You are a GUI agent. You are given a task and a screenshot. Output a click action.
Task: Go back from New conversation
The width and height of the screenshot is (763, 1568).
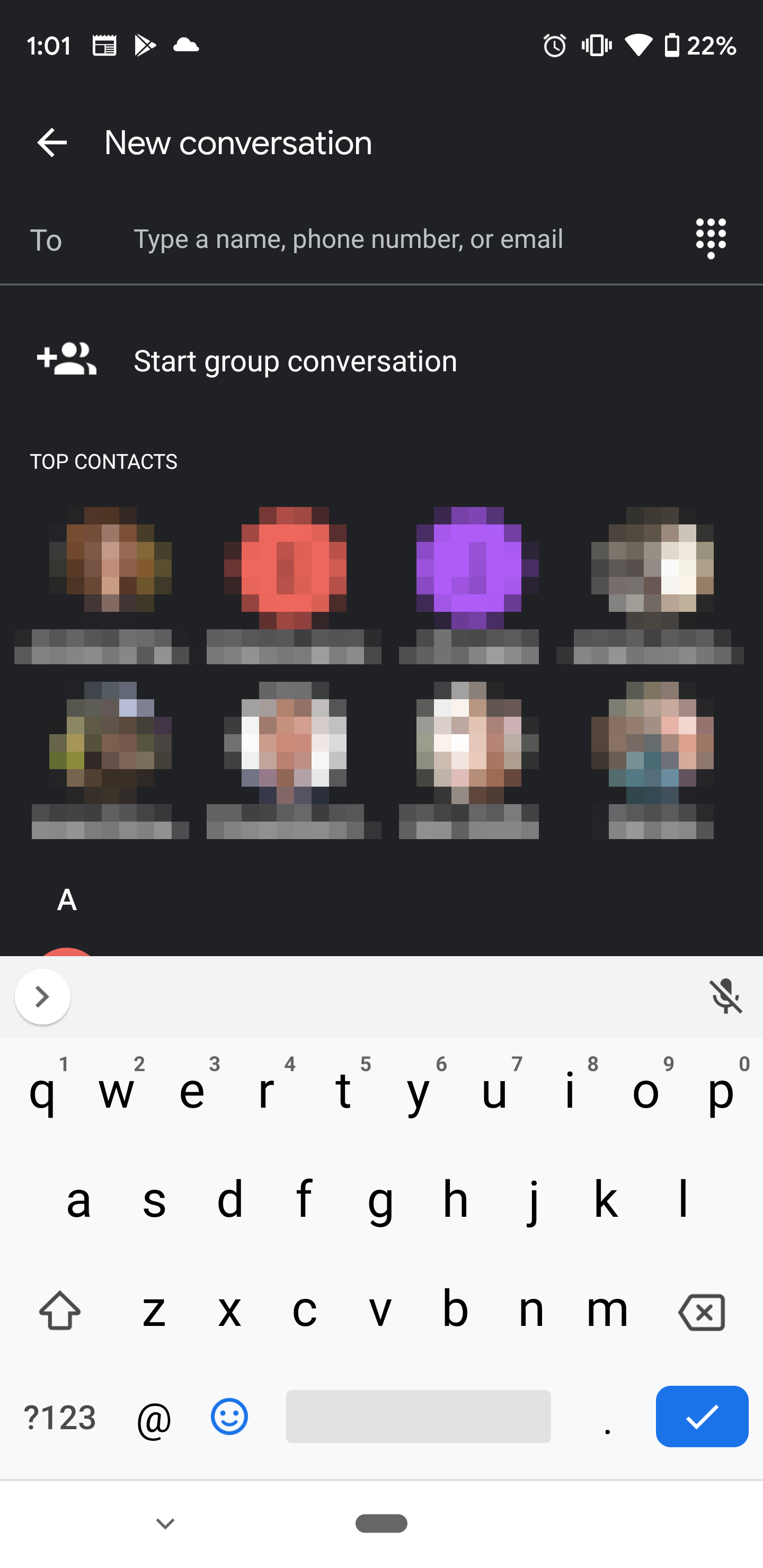[52, 143]
